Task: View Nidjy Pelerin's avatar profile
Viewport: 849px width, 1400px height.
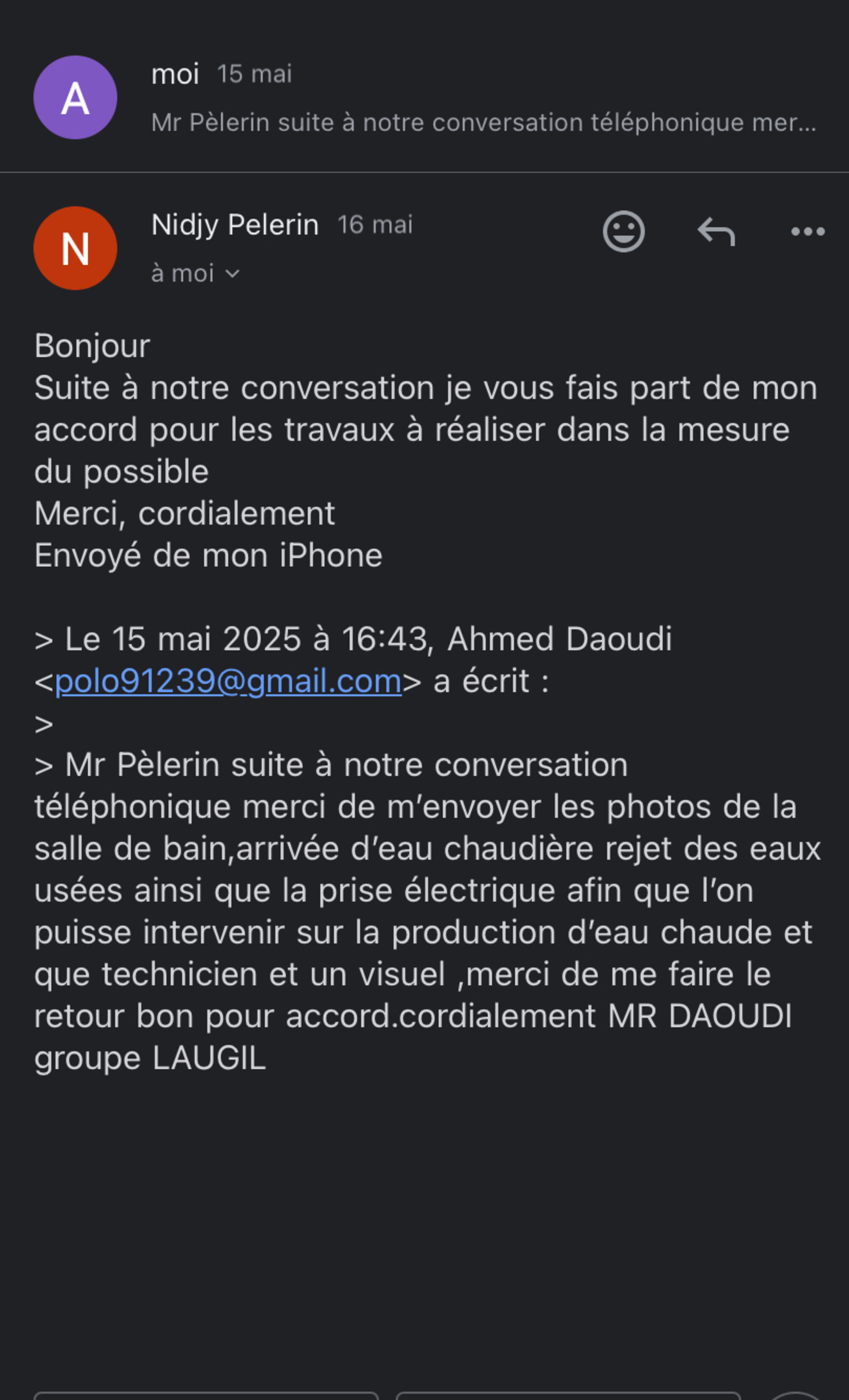Action: coord(76,248)
